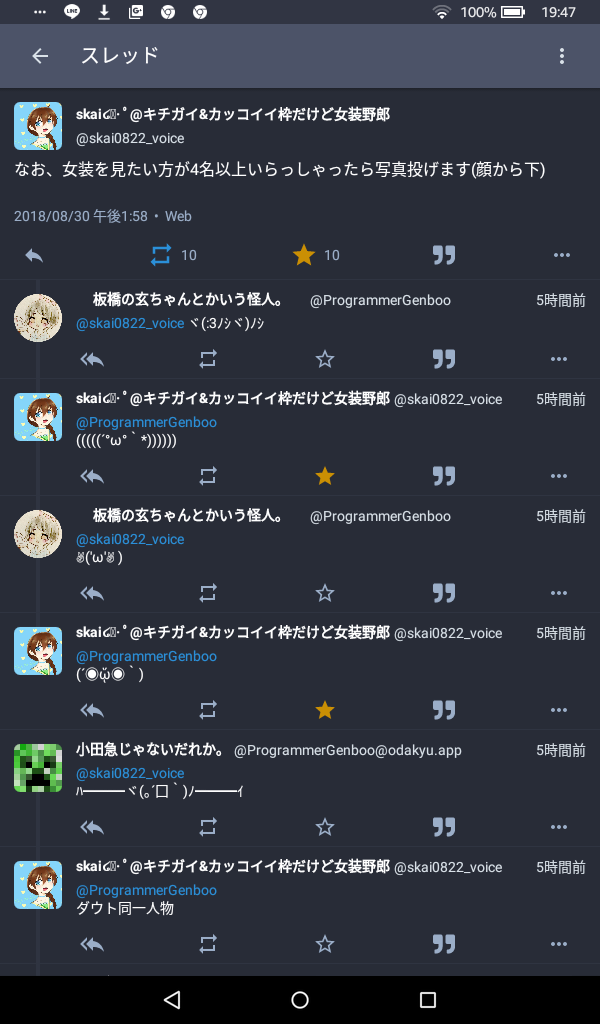Open the overflow menu in the app bar
The image size is (600, 1024).
(x=562, y=56)
